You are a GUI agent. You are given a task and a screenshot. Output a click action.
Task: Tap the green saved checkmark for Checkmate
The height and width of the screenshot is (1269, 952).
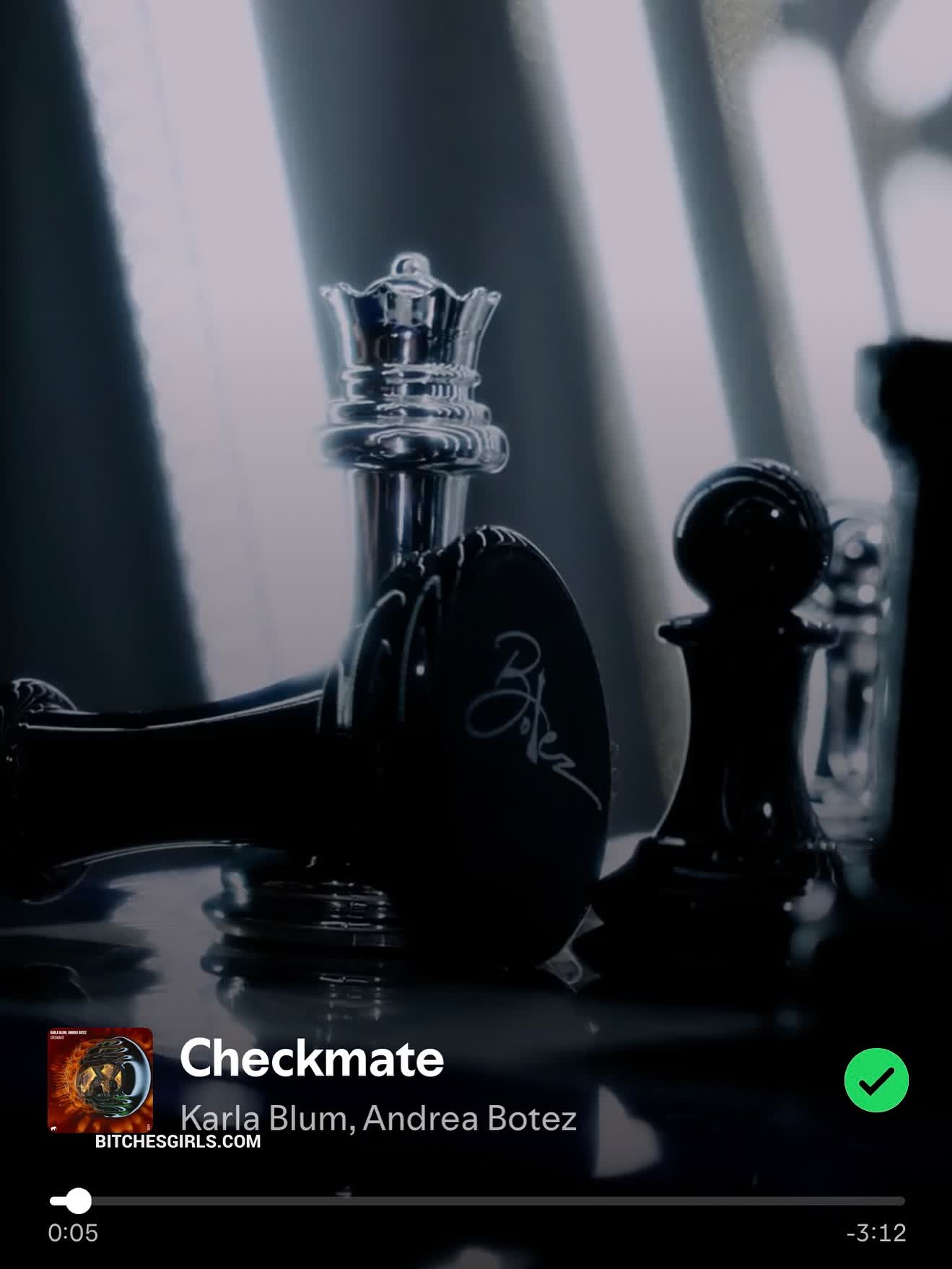point(875,1080)
